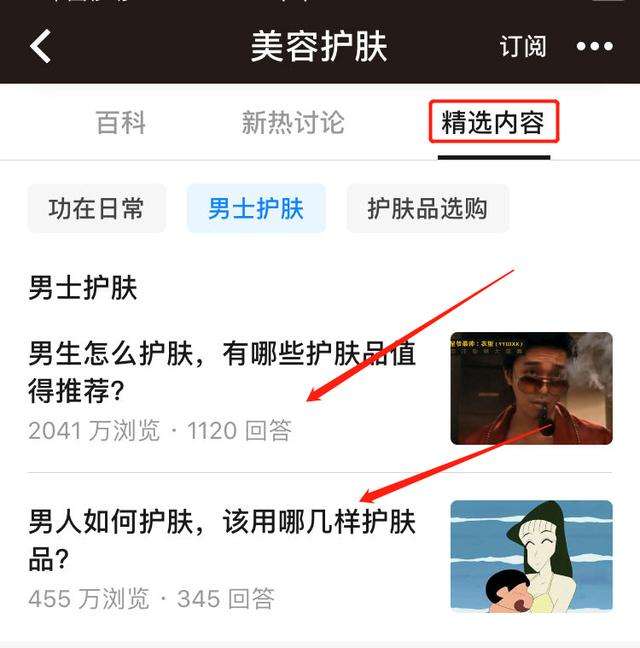The image size is (640, 648).
Task: Select the 功在日常 chip
Action: pyautogui.click(x=96, y=208)
